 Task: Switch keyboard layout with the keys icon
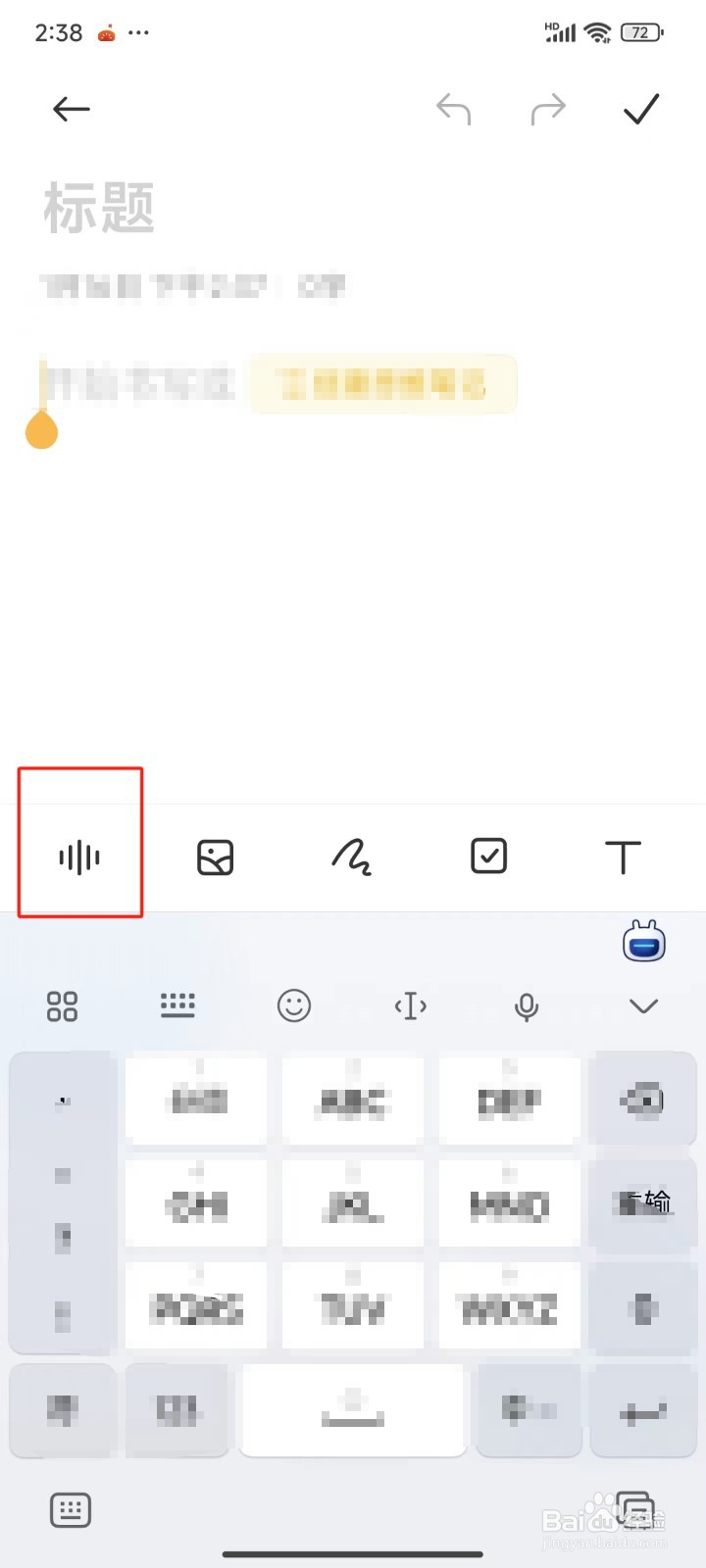tap(177, 1005)
